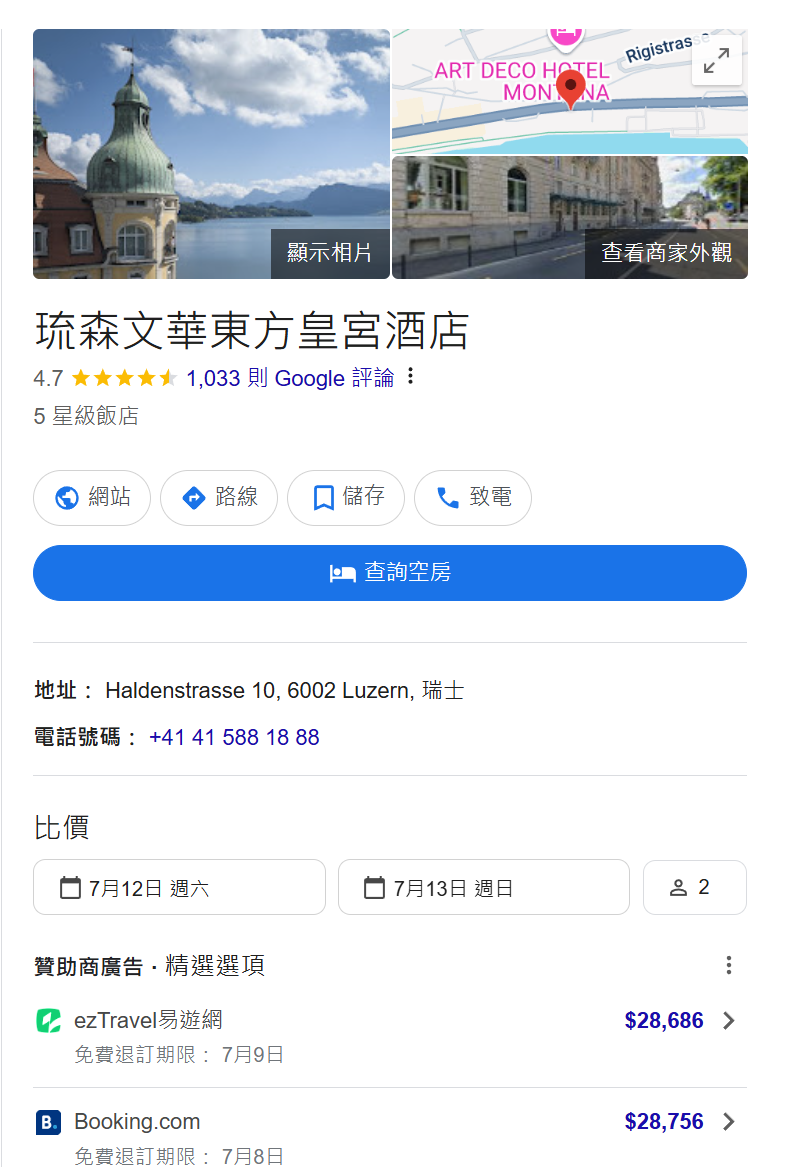786x1167 pixels.
Task: Tap 查詢空房 to check room availability
Action: (x=390, y=573)
